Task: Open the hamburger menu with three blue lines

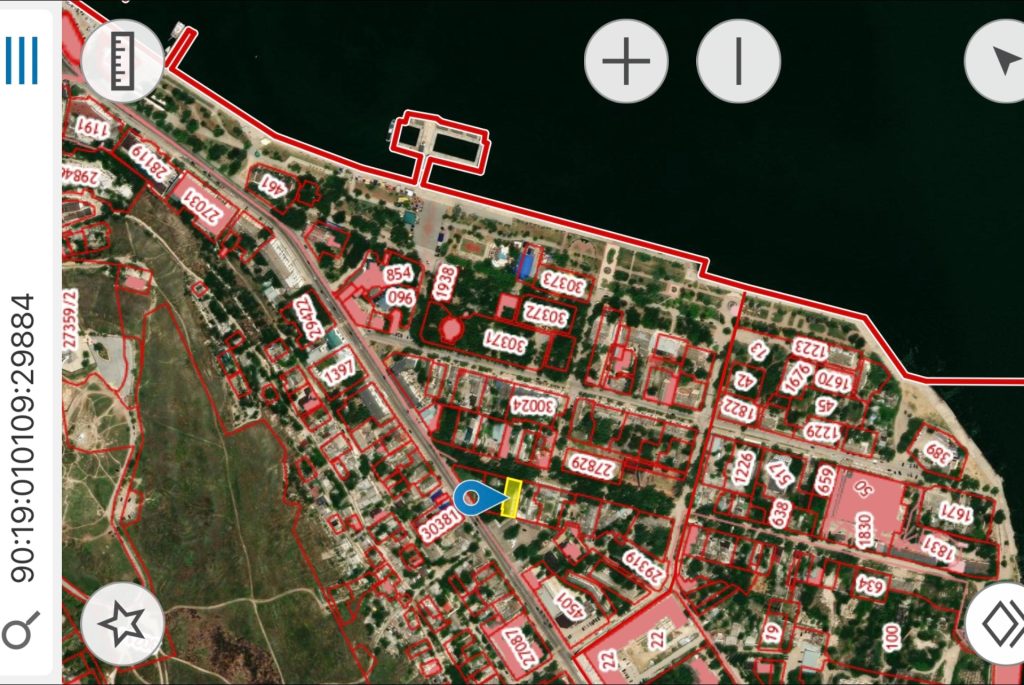Action: pos(22,60)
